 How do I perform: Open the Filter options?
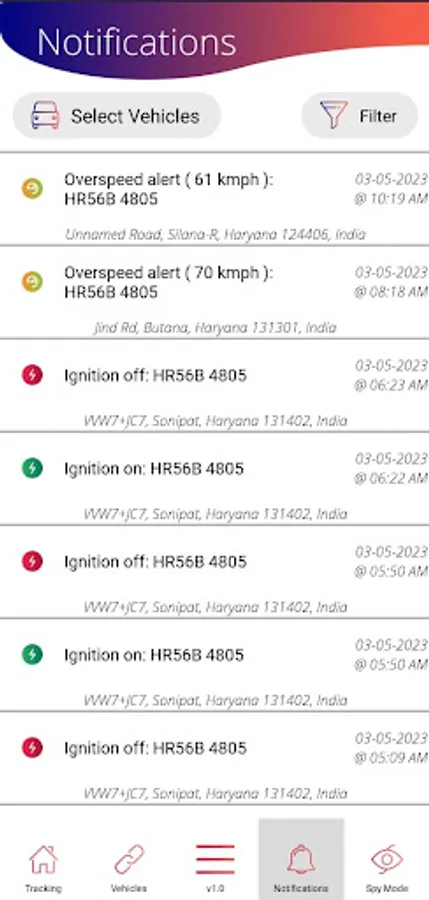tap(360, 115)
